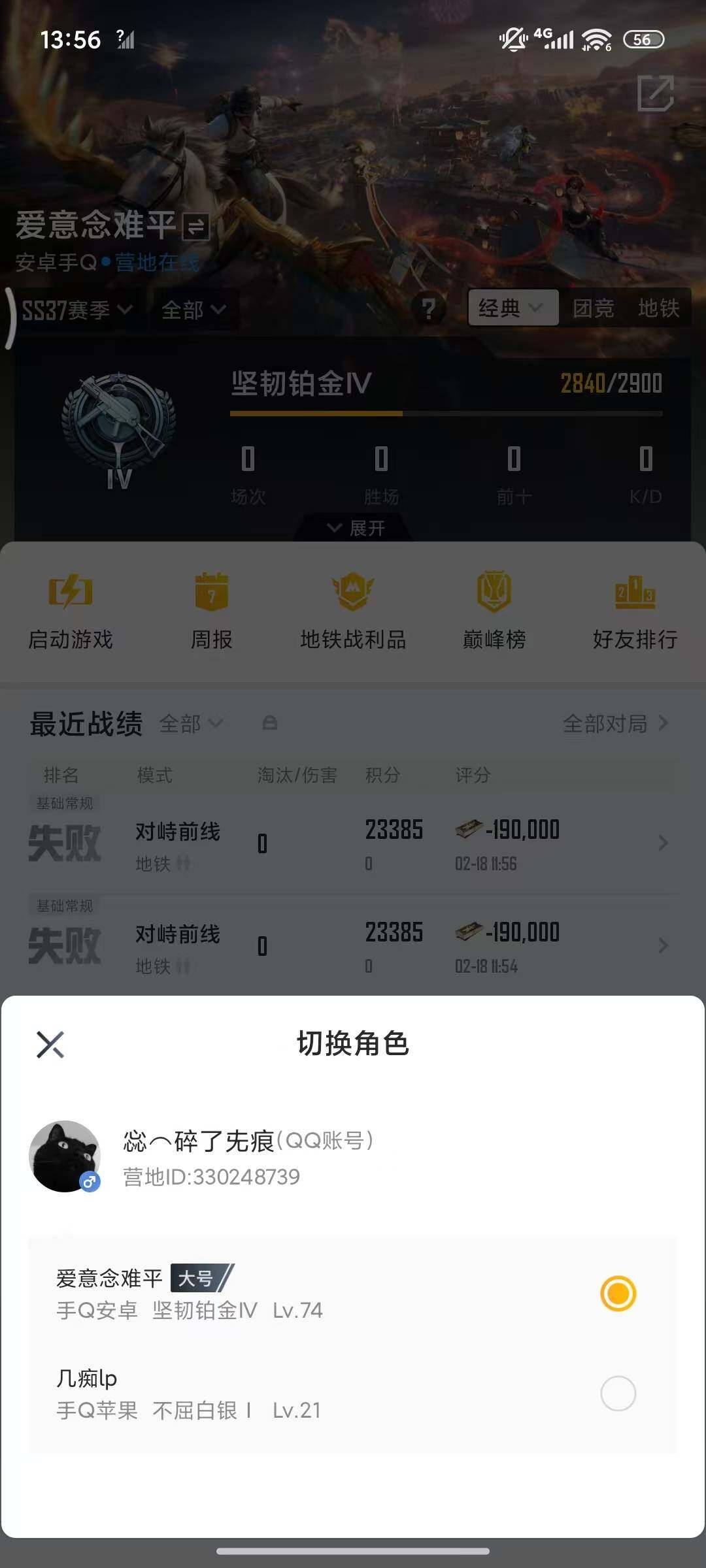Open the 巅峰榜 peak ranking
Viewport: 706px width, 1568px height.
[x=494, y=611]
